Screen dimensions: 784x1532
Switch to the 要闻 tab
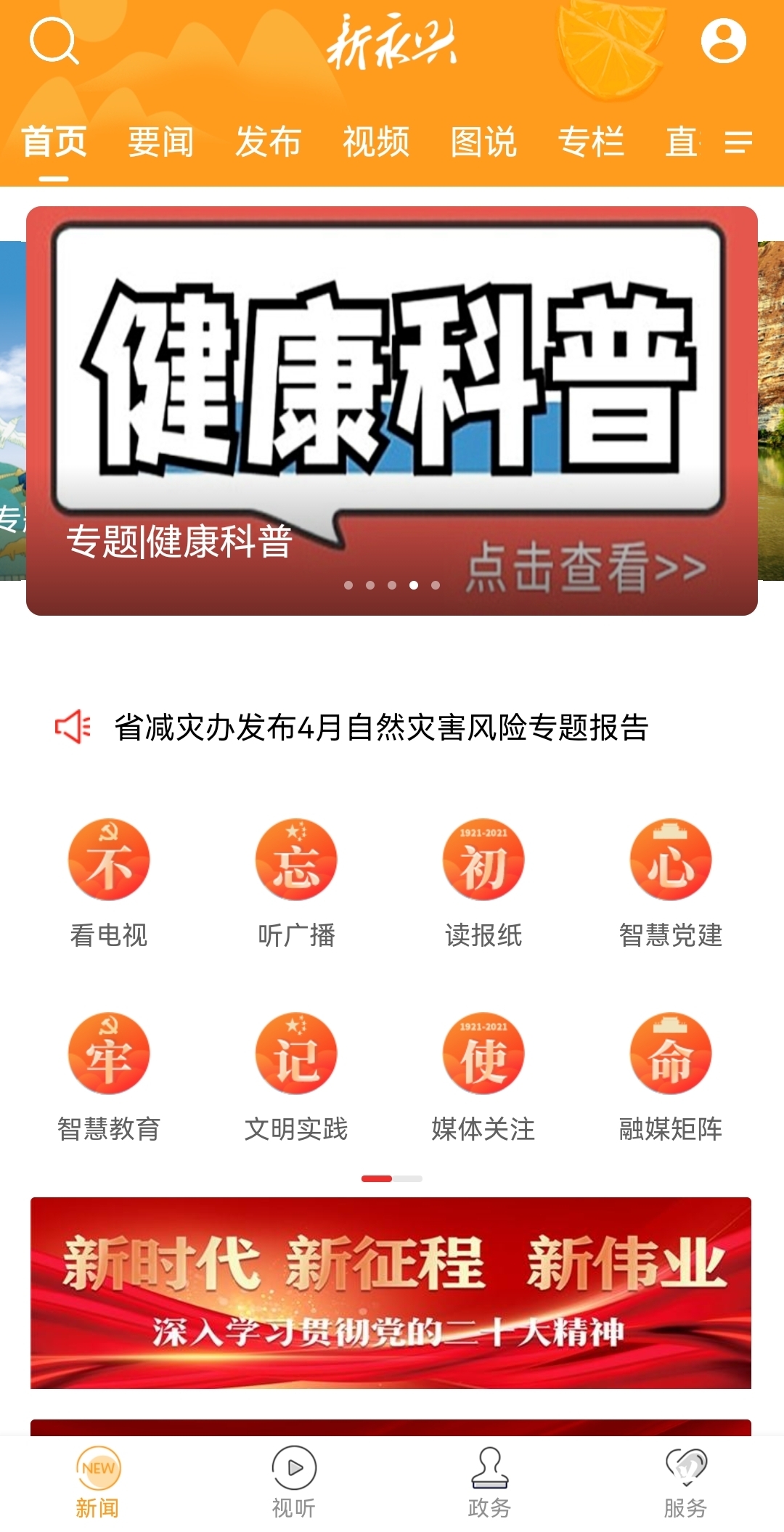point(161,142)
